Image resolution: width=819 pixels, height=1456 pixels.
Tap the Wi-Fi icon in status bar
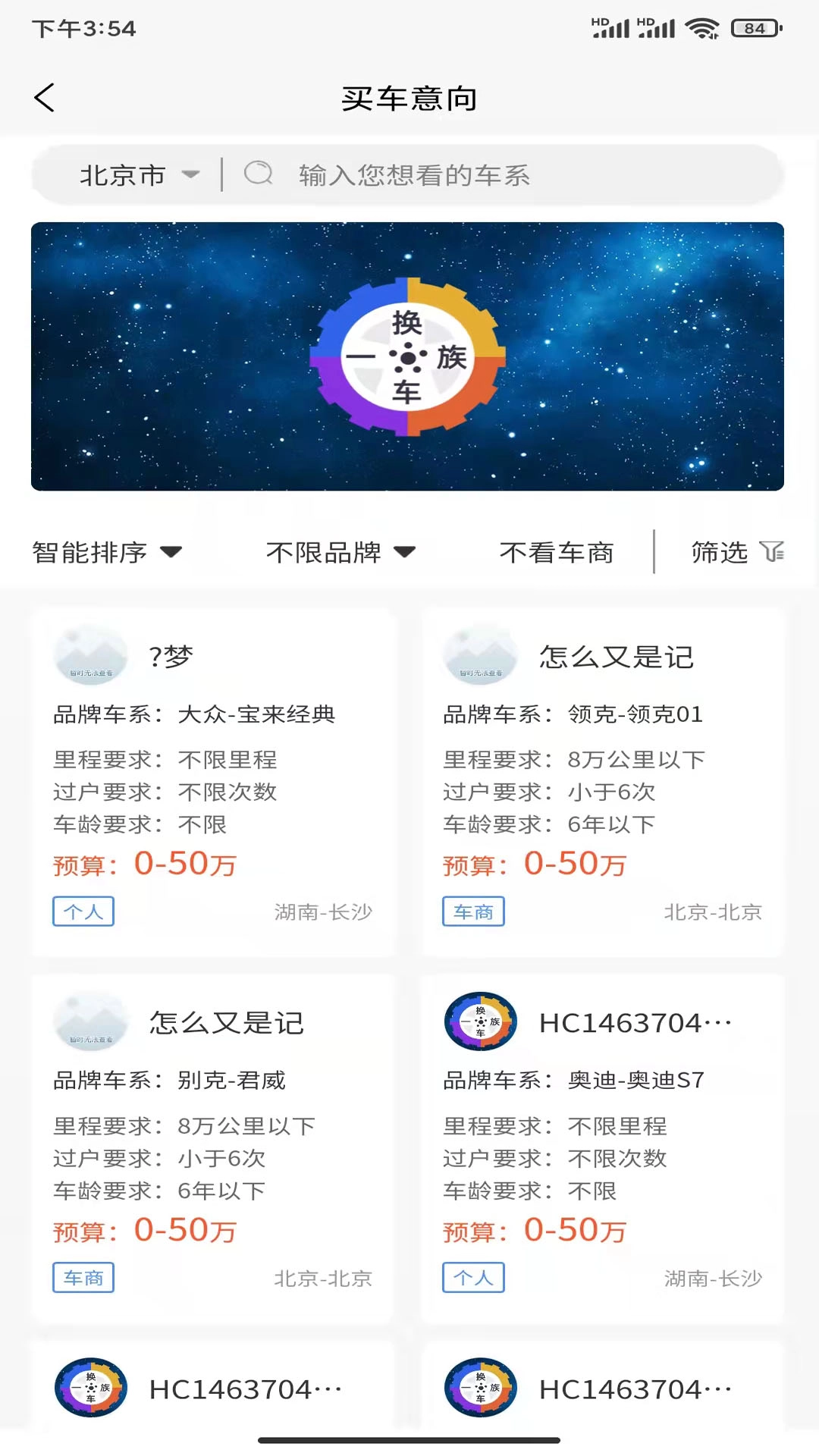(x=701, y=27)
